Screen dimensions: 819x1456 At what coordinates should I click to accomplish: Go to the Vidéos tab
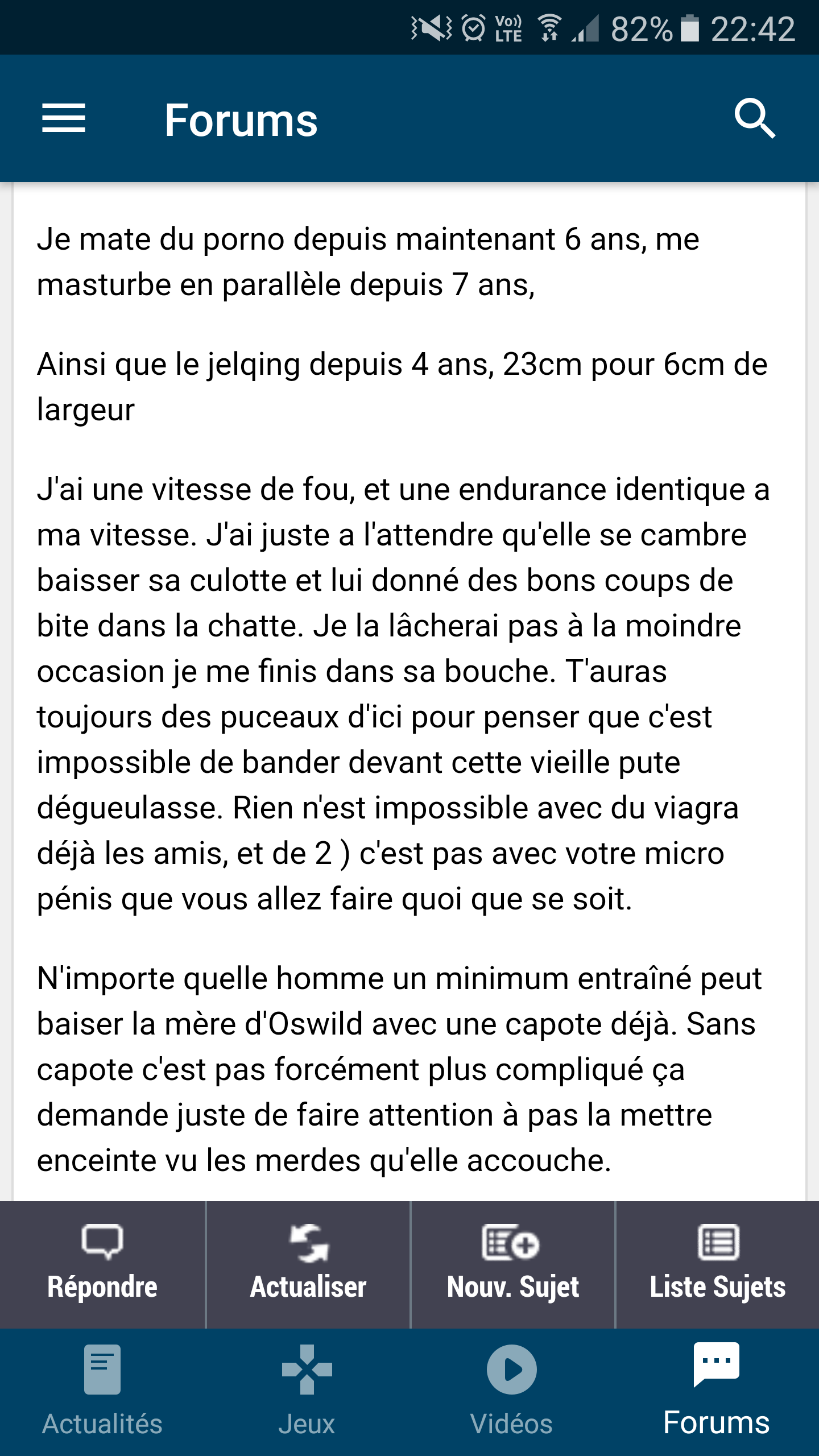click(512, 1392)
